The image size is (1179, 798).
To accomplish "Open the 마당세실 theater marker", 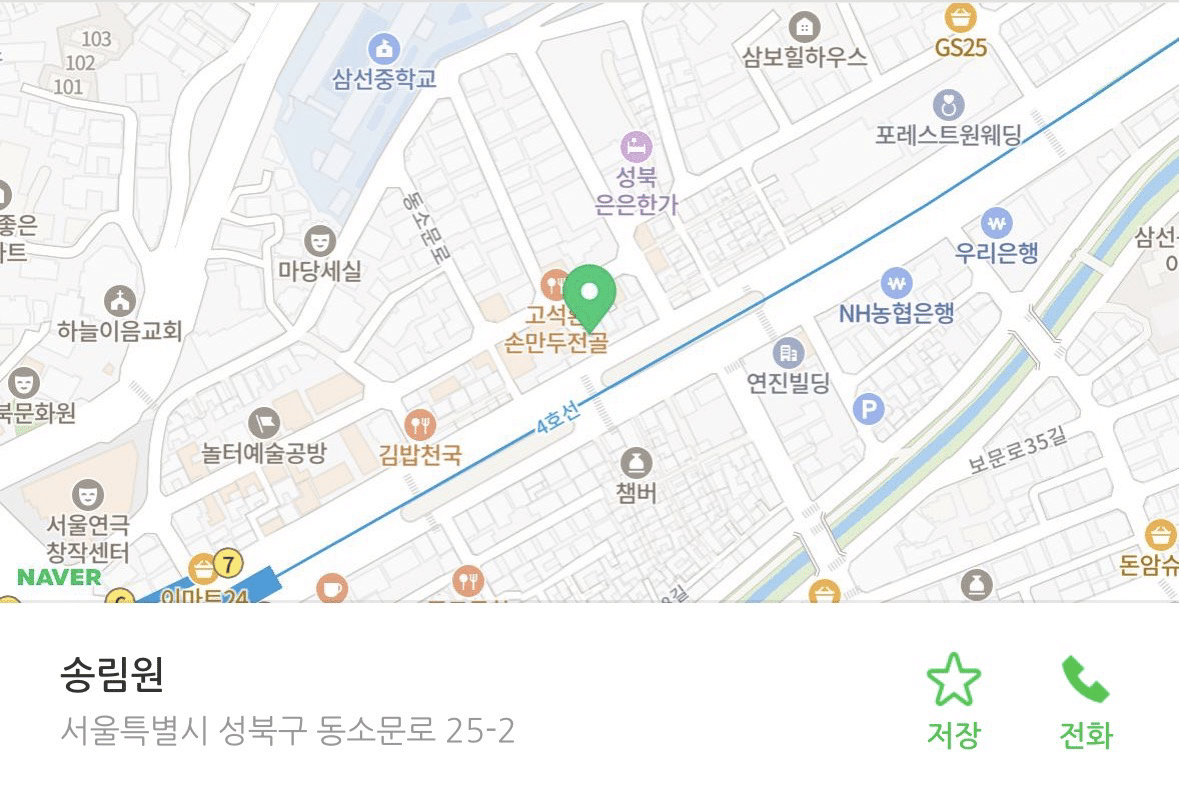I will [x=320, y=241].
